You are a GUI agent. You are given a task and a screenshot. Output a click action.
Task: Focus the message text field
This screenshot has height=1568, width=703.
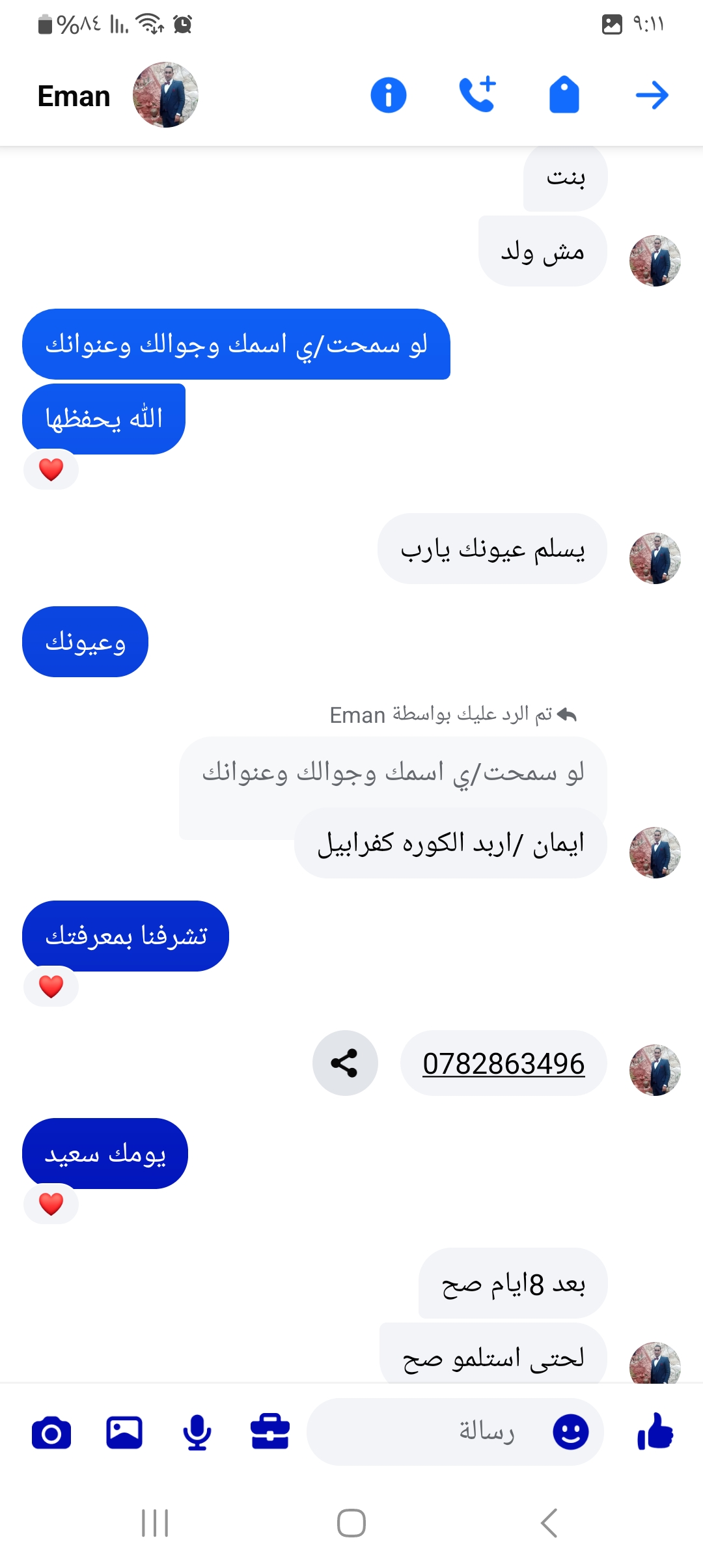(430, 1432)
